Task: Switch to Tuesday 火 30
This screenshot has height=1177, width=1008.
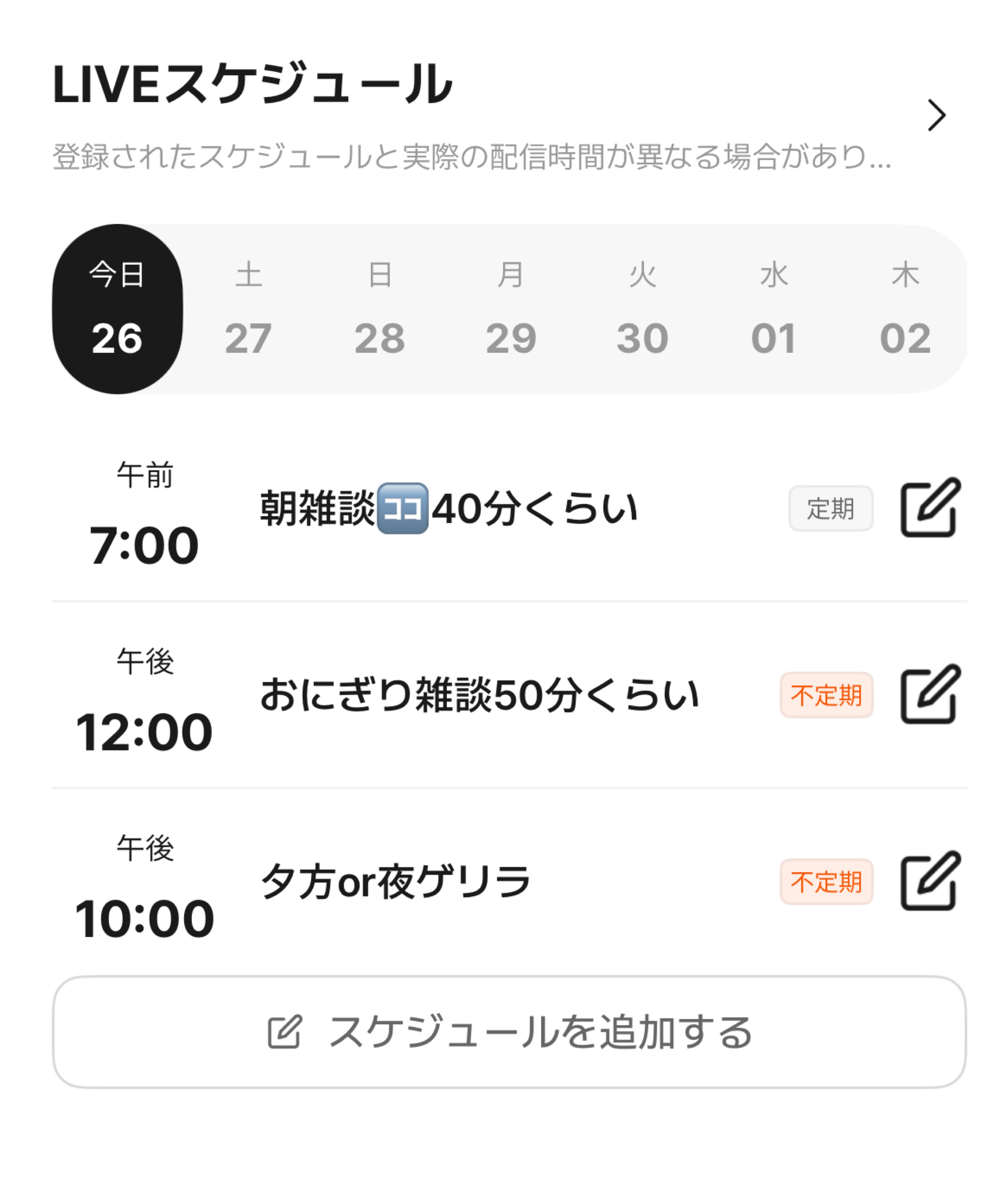Action: pos(642,309)
